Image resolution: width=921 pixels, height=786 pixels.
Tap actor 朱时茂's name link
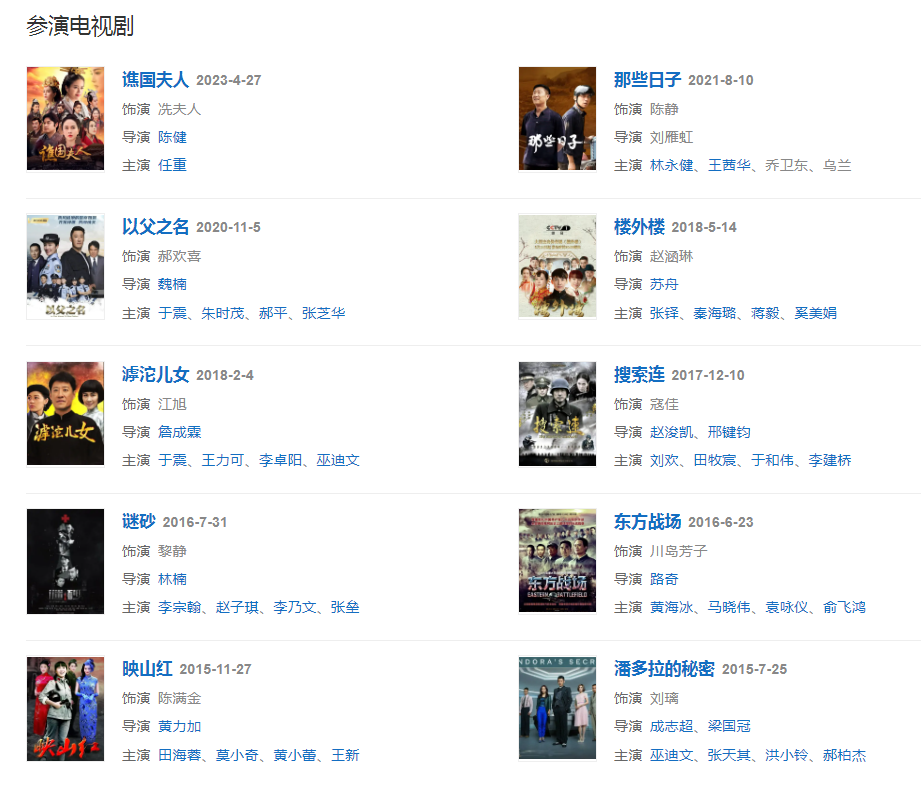tap(222, 313)
